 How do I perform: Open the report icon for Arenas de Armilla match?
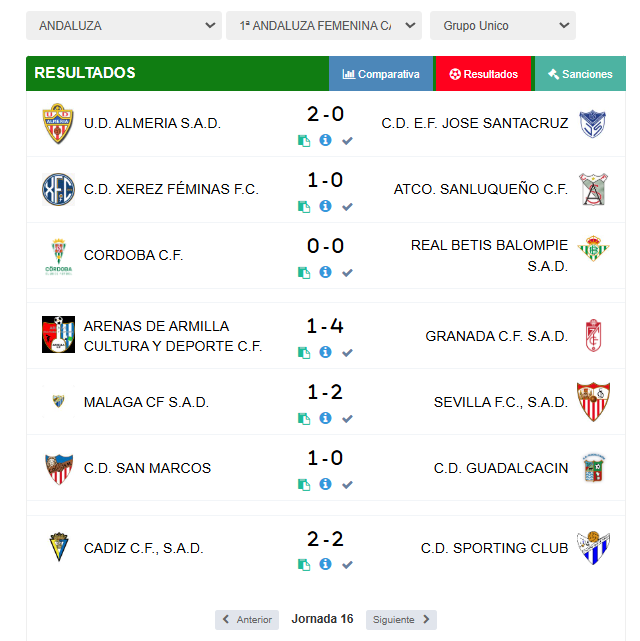pos(303,353)
